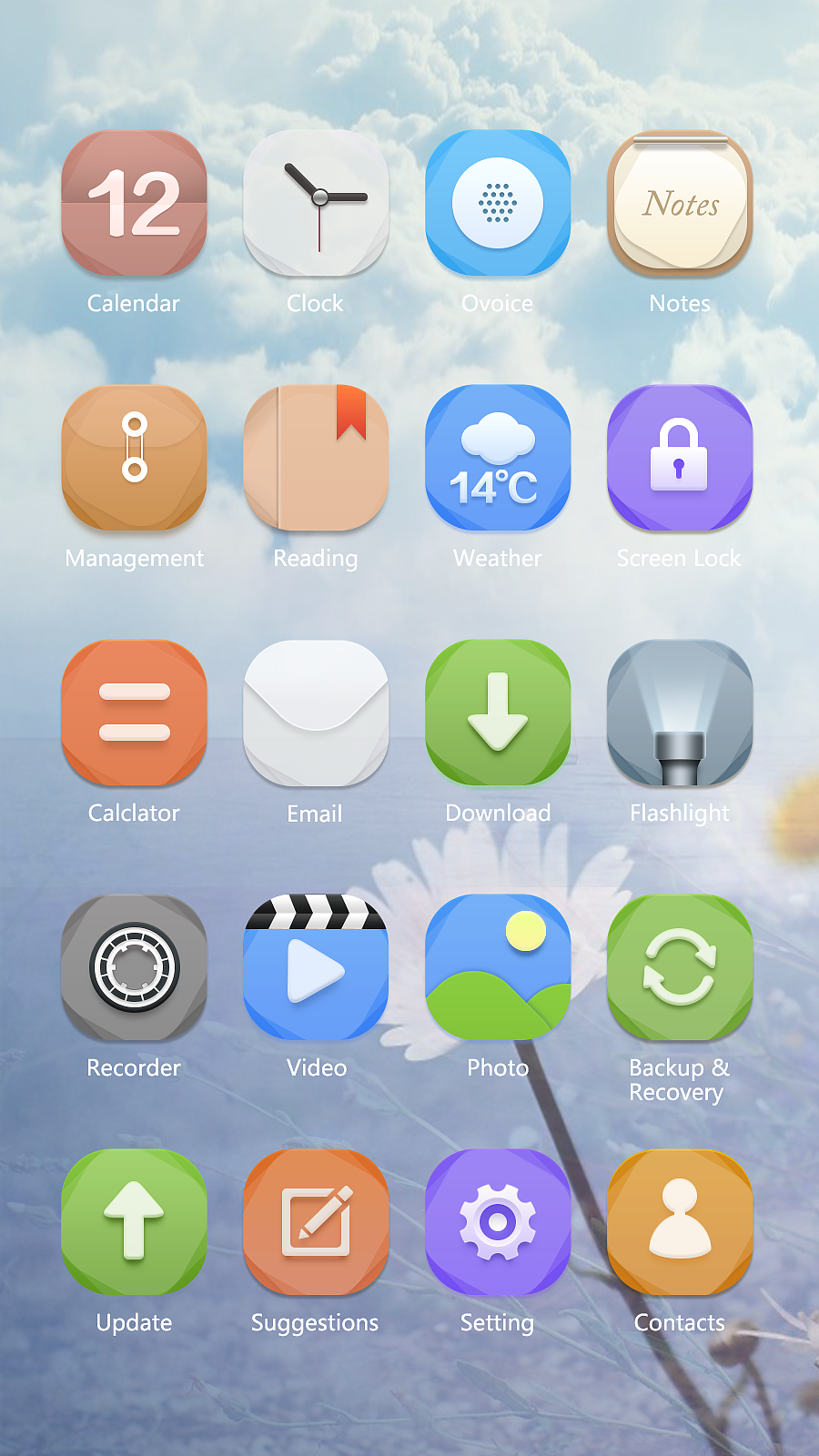
Task: Launch the Clock app
Action: (x=316, y=202)
